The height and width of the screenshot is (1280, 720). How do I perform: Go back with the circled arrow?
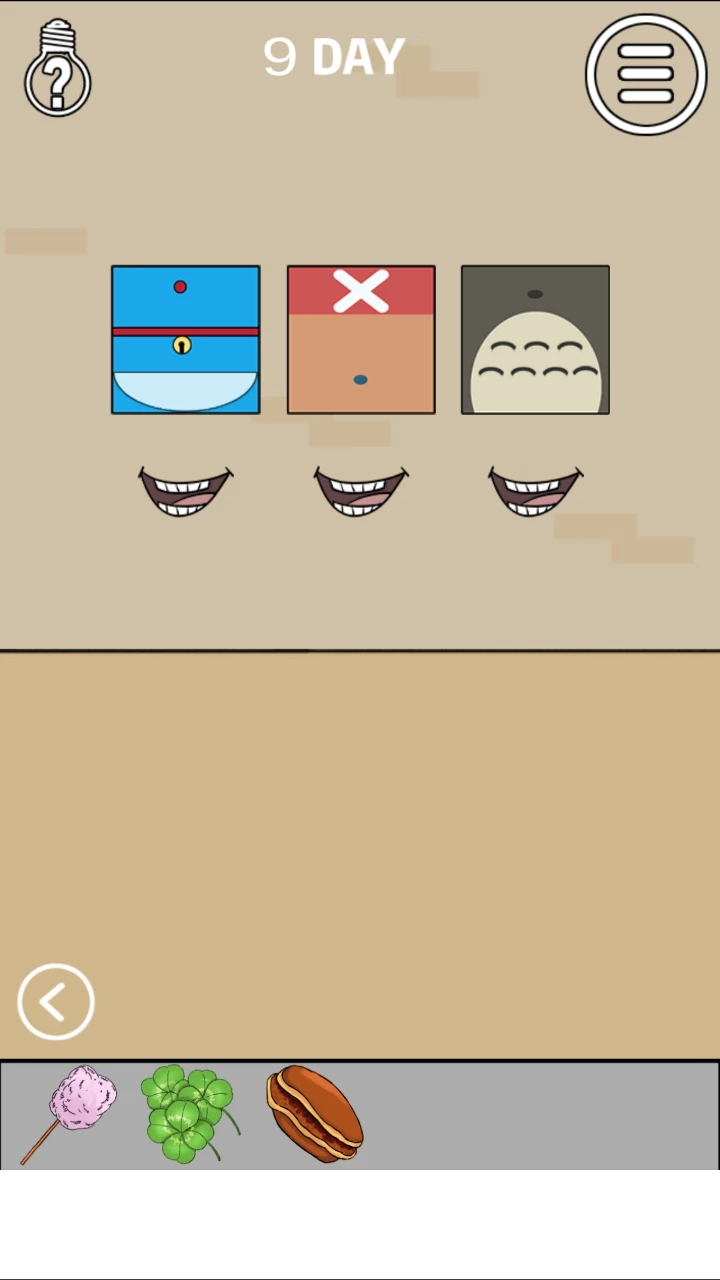(56, 1001)
